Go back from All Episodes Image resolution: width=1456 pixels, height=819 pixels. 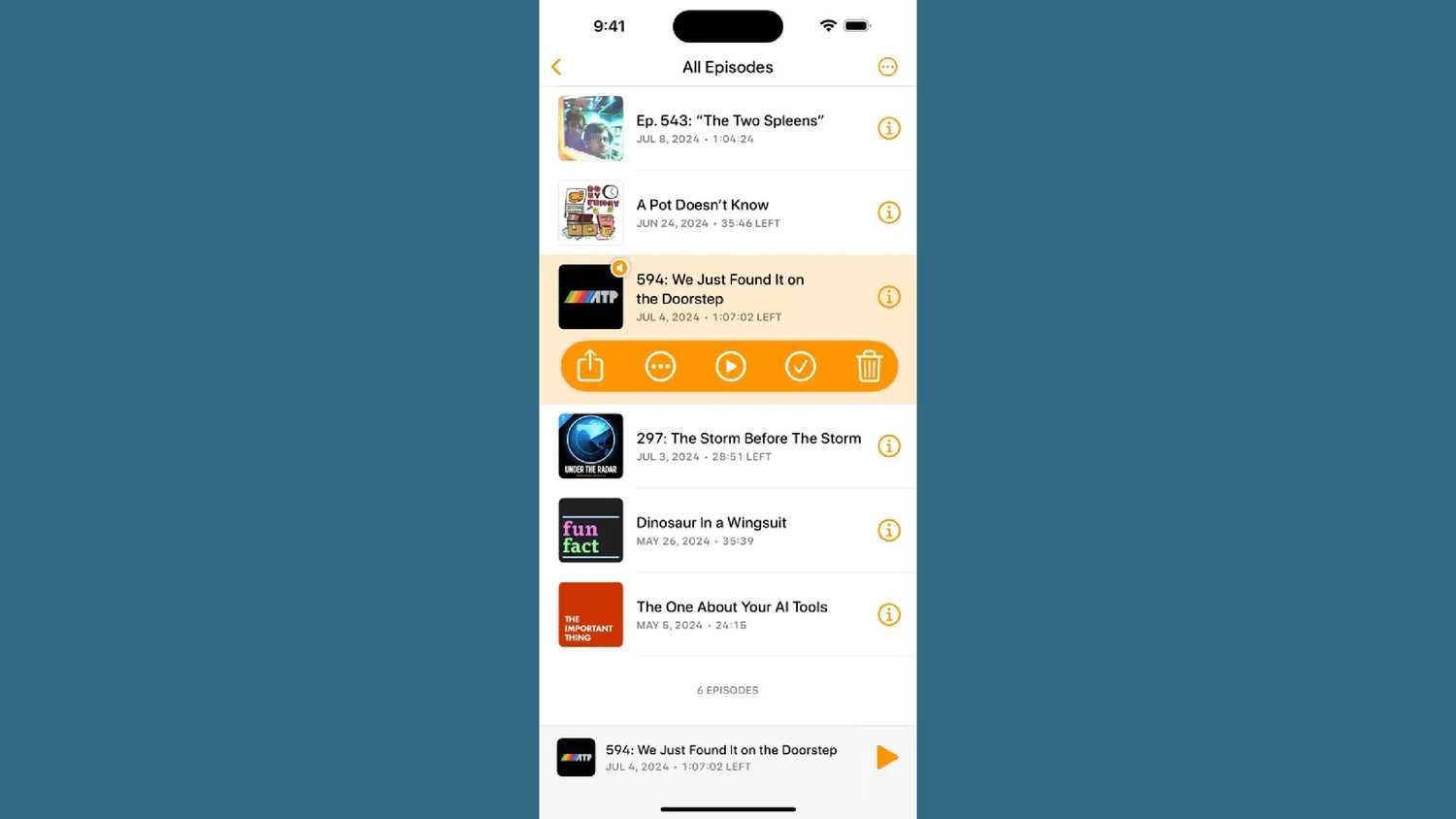click(x=556, y=67)
